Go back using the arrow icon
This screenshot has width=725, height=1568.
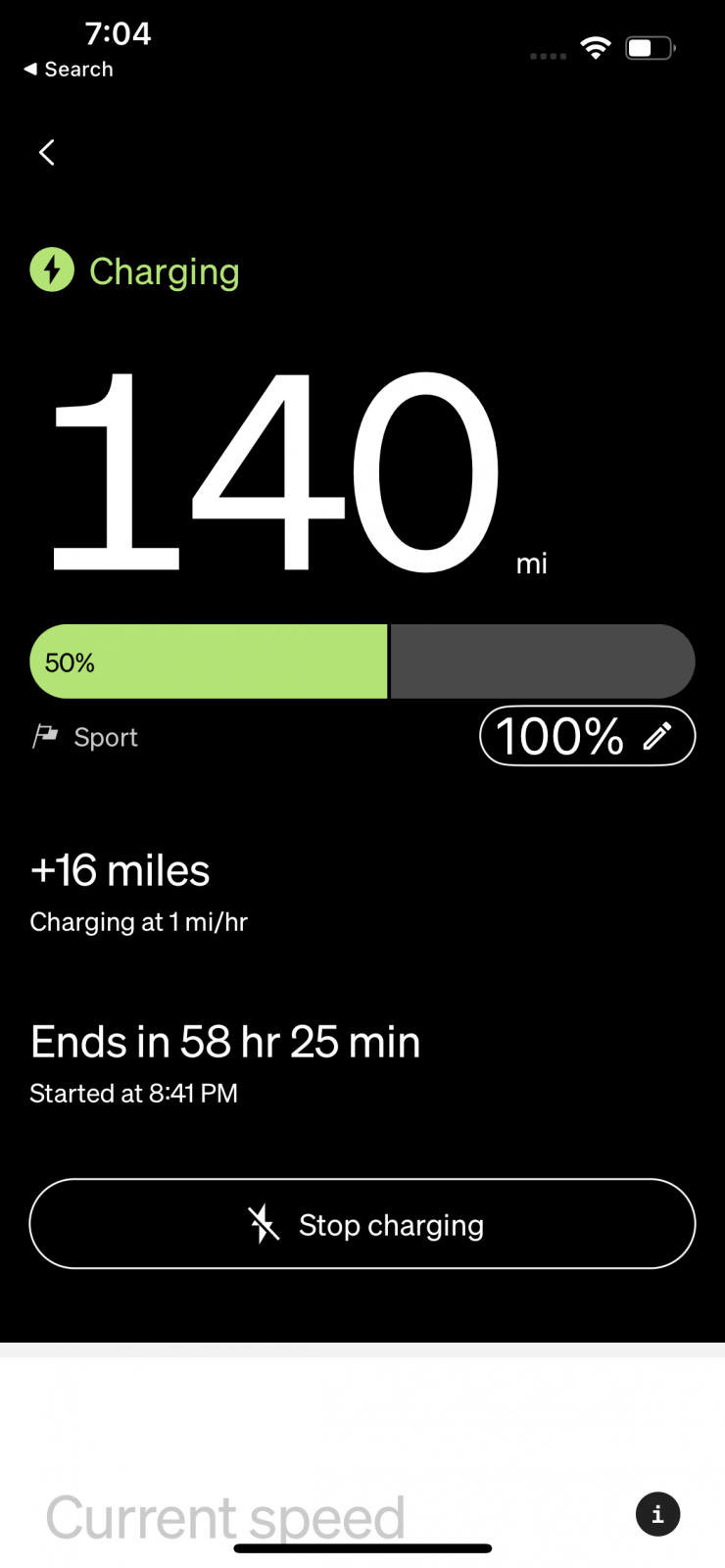coord(46,153)
